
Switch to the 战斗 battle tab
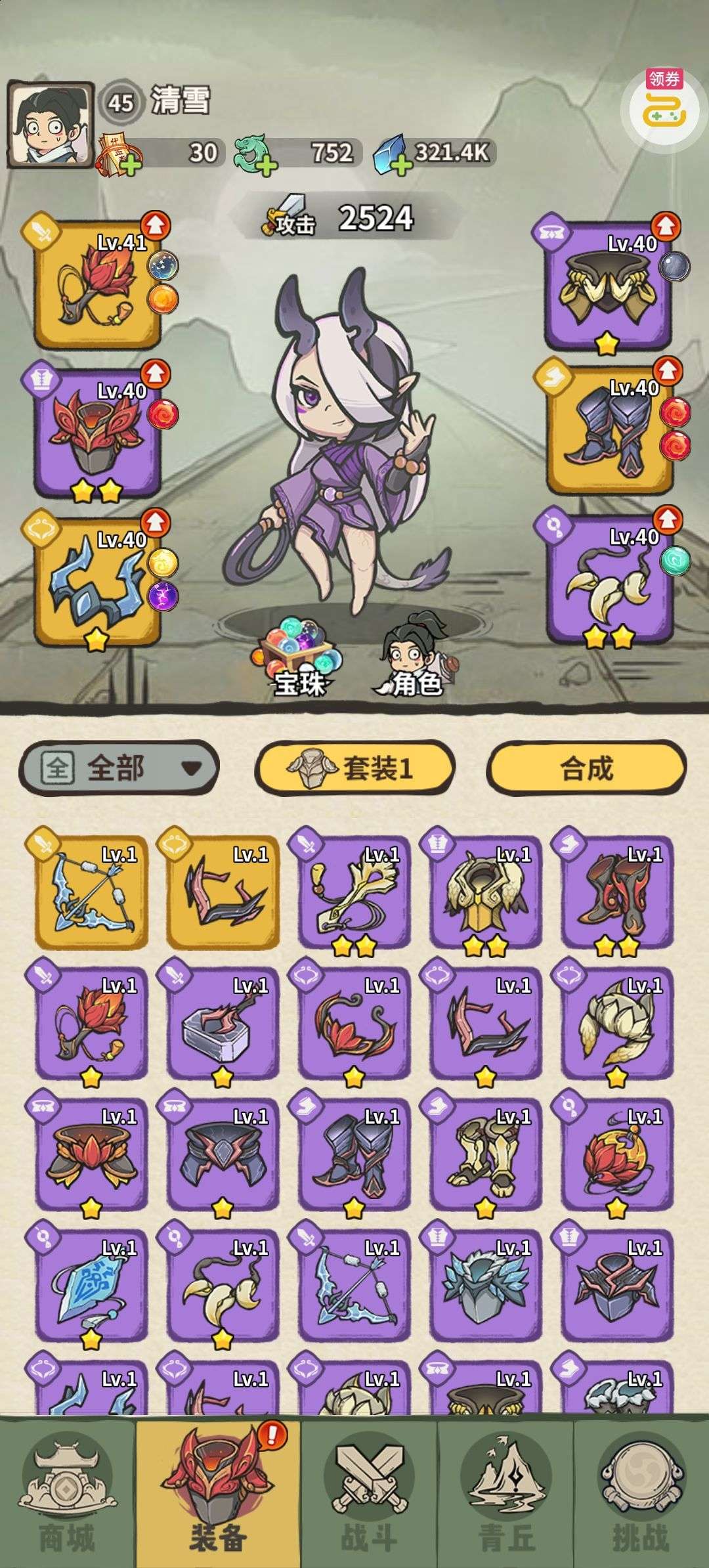[x=369, y=1493]
